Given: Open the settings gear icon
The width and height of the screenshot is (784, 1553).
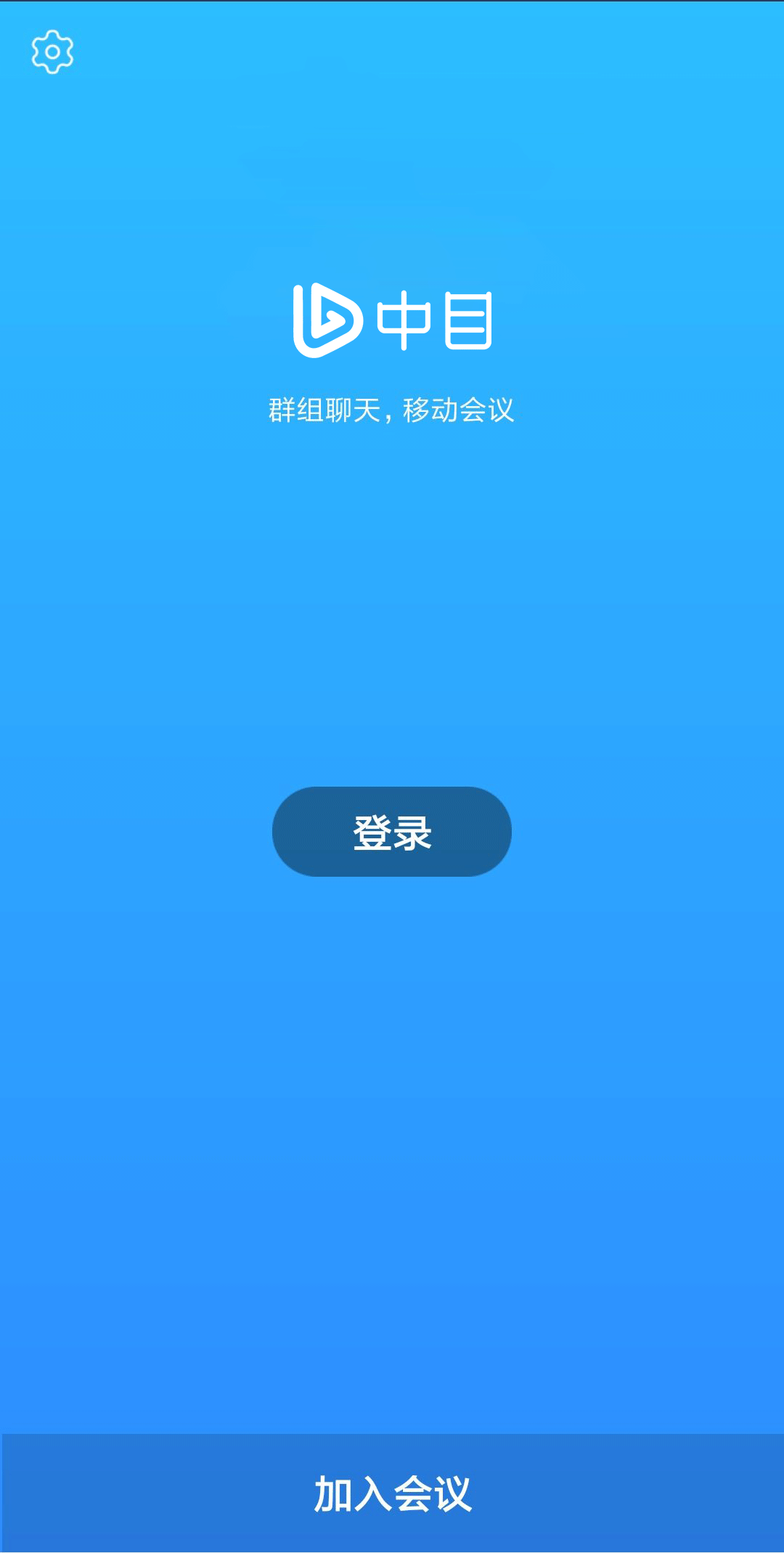Looking at the screenshot, I should 52,52.
